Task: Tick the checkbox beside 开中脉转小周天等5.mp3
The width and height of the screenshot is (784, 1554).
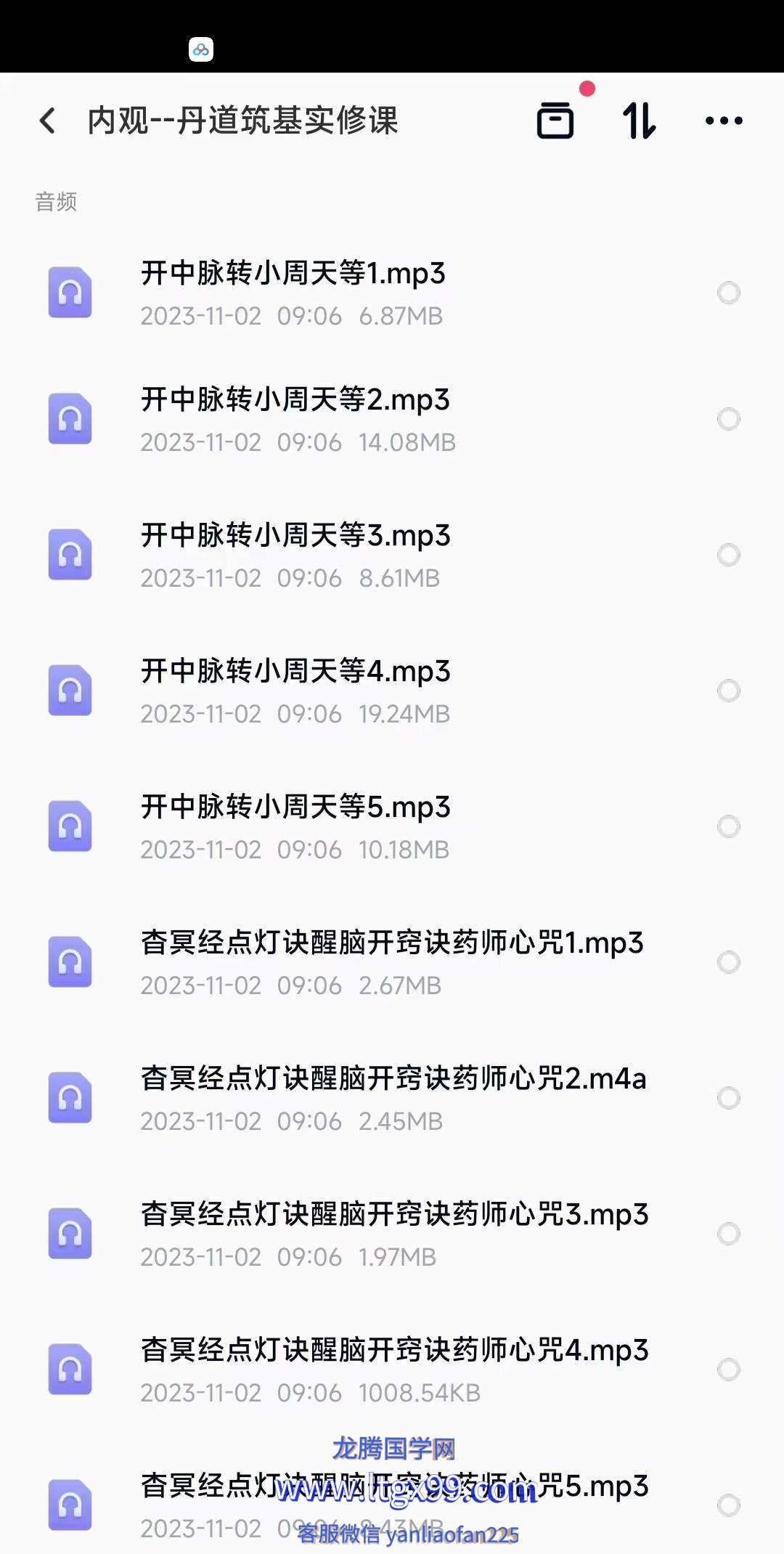Action: [x=729, y=826]
